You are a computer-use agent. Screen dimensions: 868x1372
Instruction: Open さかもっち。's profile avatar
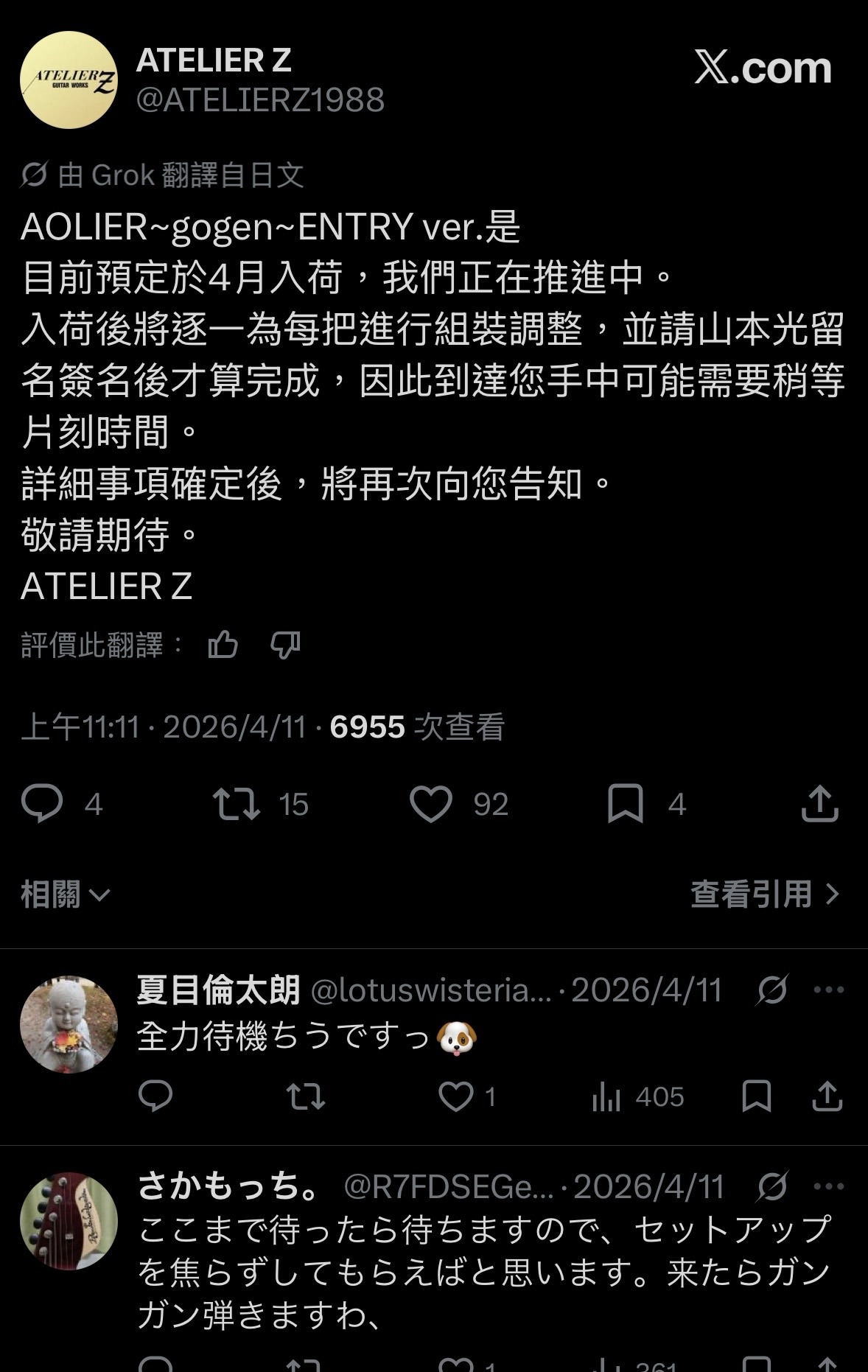(x=68, y=1221)
